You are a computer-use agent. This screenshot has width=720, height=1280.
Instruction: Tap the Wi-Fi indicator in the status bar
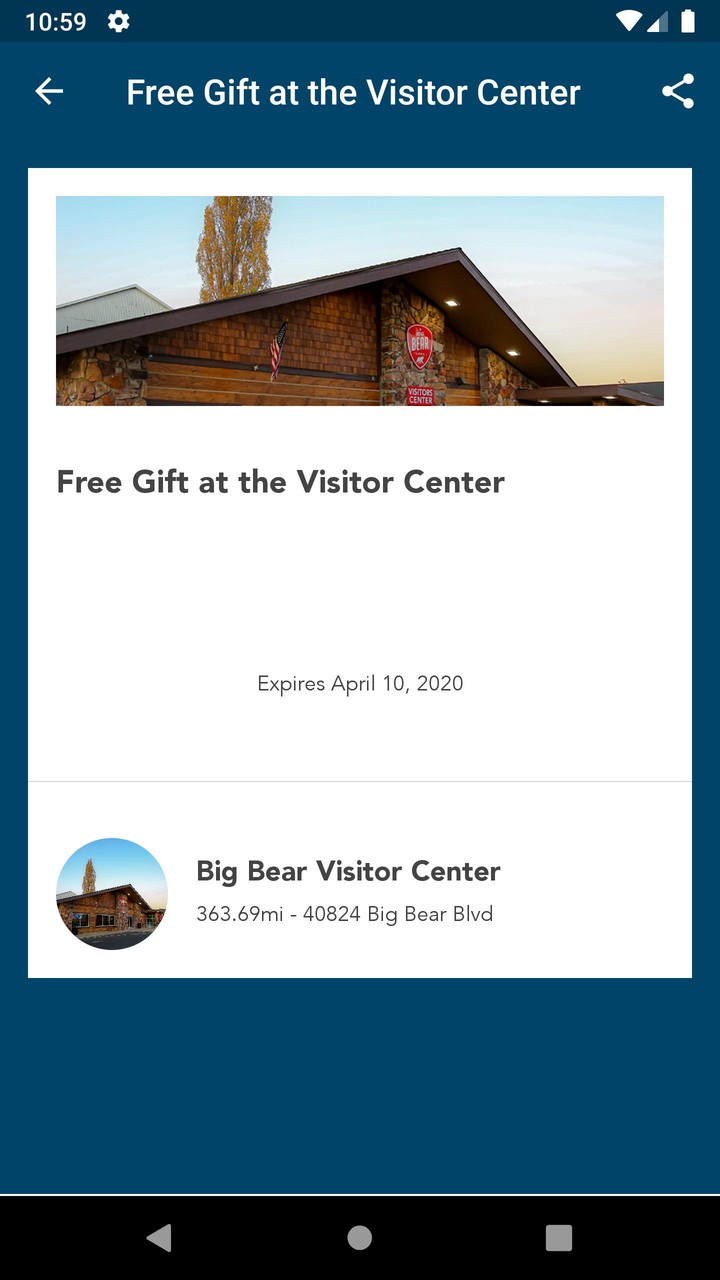[628, 20]
